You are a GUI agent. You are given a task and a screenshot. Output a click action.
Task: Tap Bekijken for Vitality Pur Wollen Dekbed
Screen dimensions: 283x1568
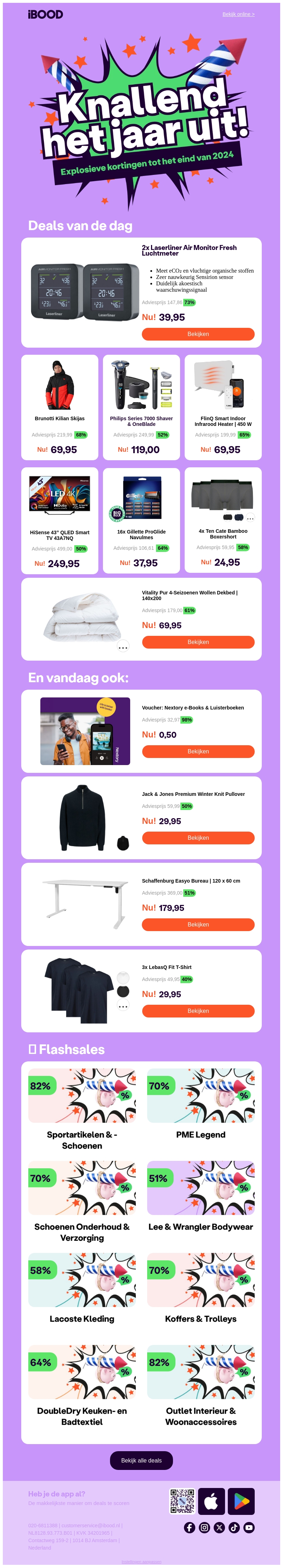(x=198, y=642)
